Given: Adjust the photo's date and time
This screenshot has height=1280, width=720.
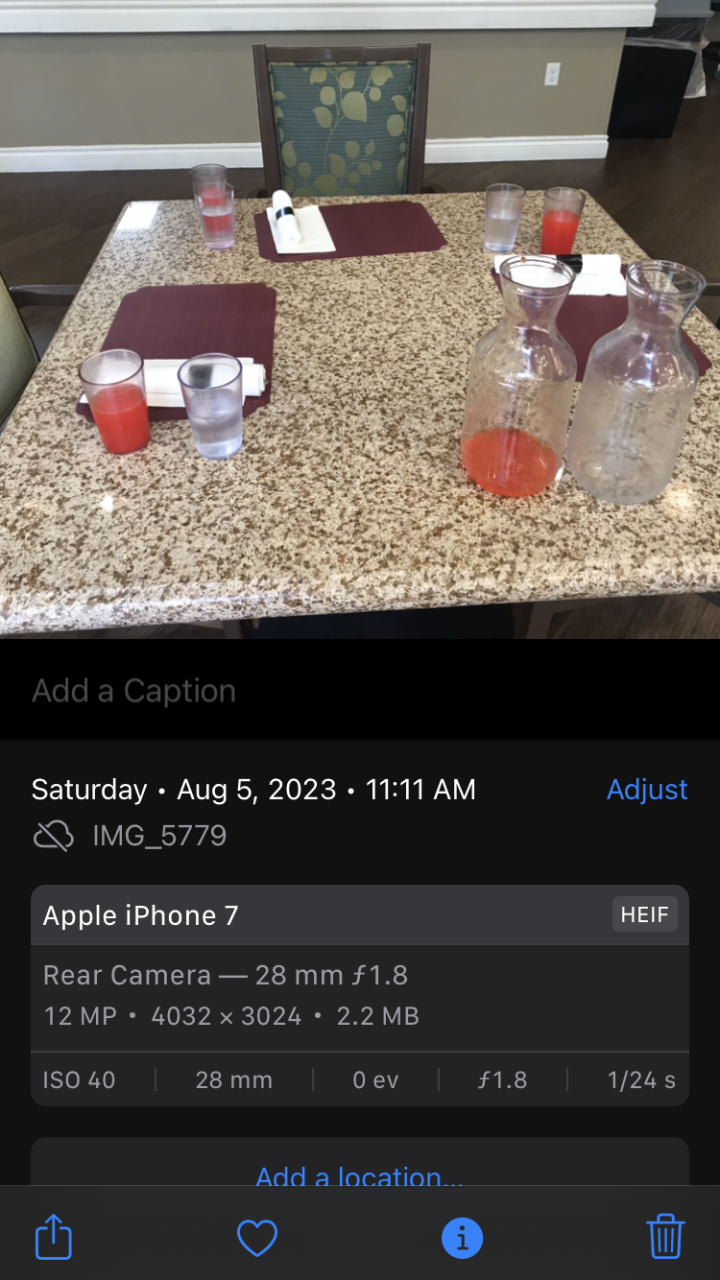Looking at the screenshot, I should [x=647, y=790].
